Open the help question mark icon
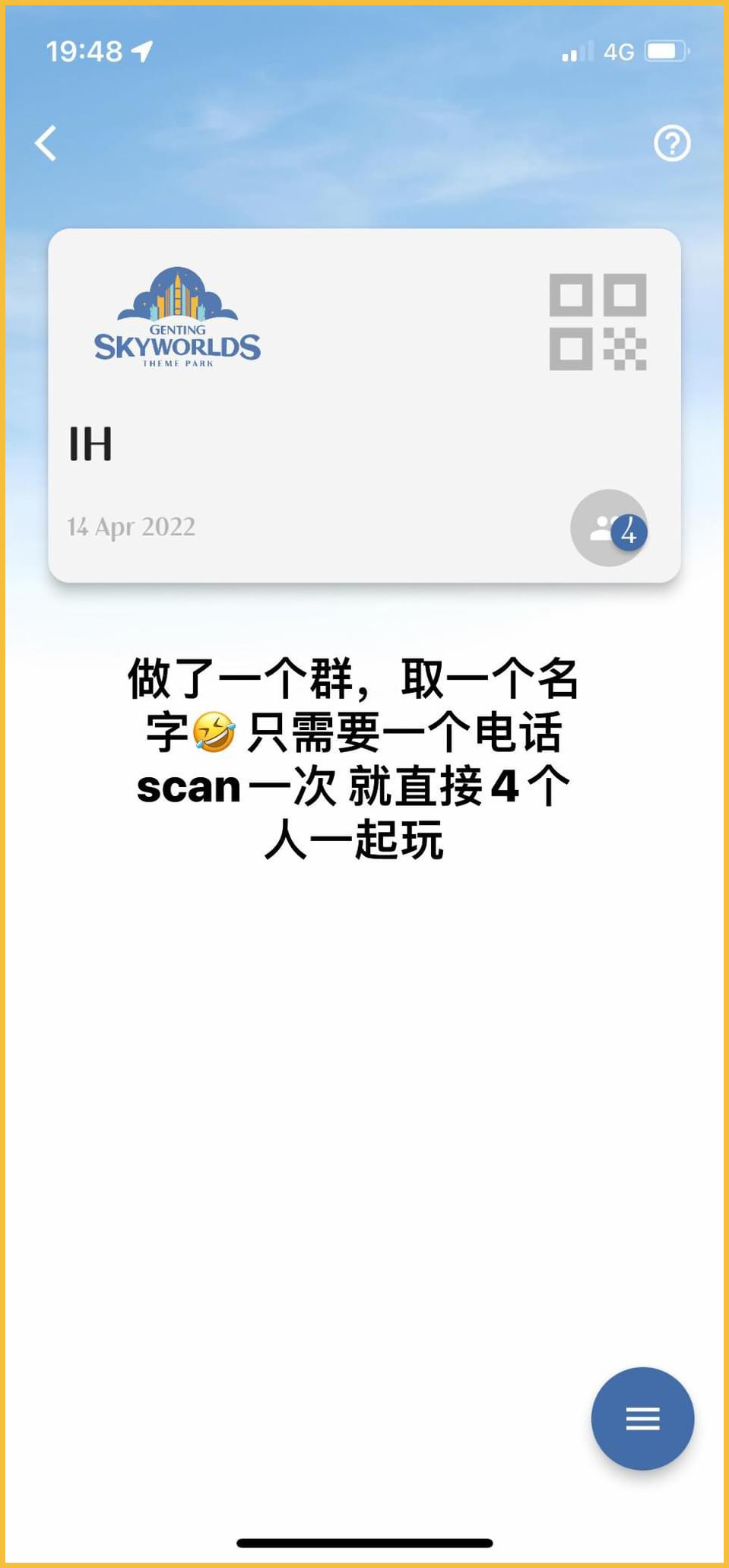 [x=672, y=143]
